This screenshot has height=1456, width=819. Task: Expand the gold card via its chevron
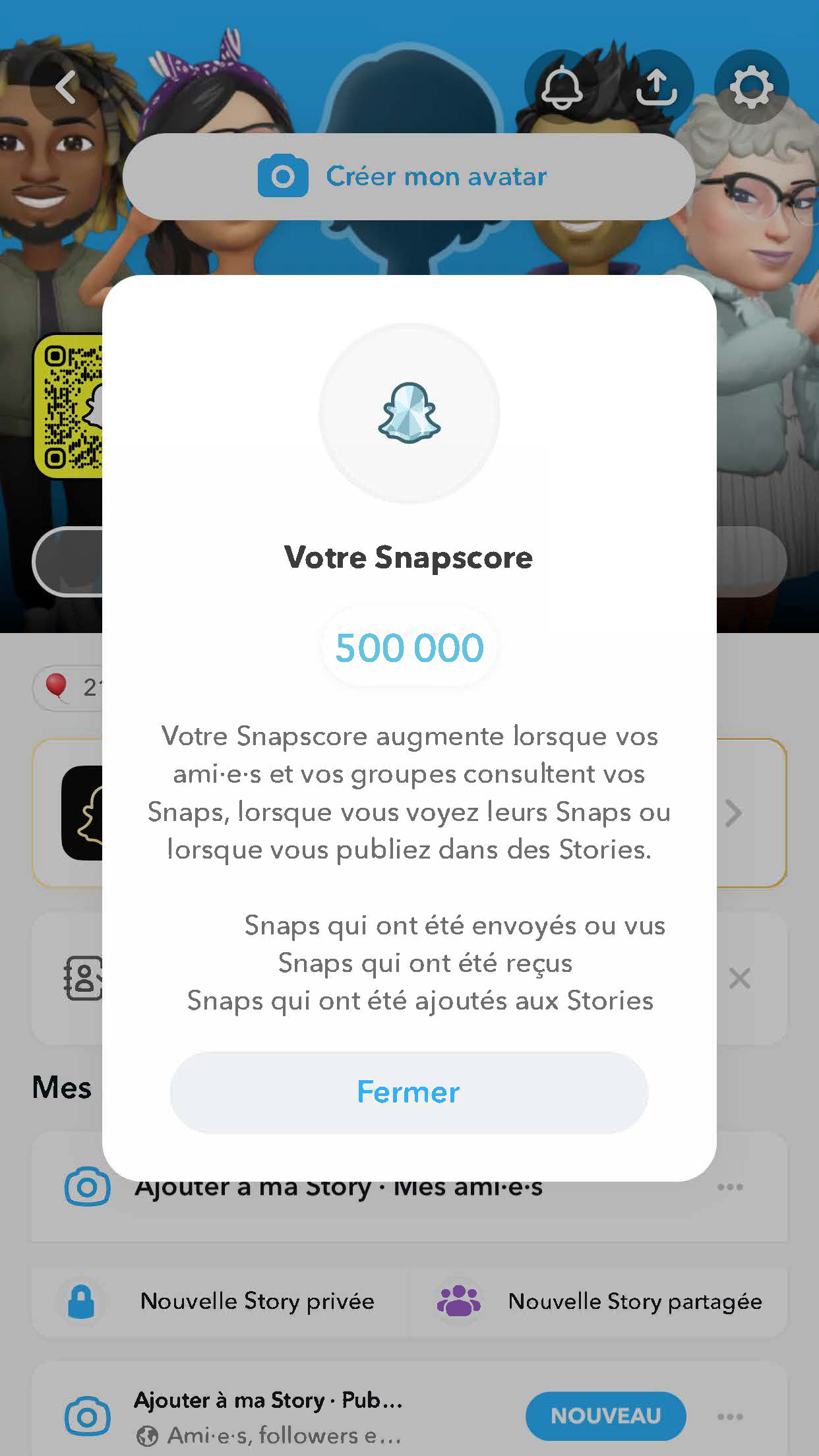(x=734, y=813)
